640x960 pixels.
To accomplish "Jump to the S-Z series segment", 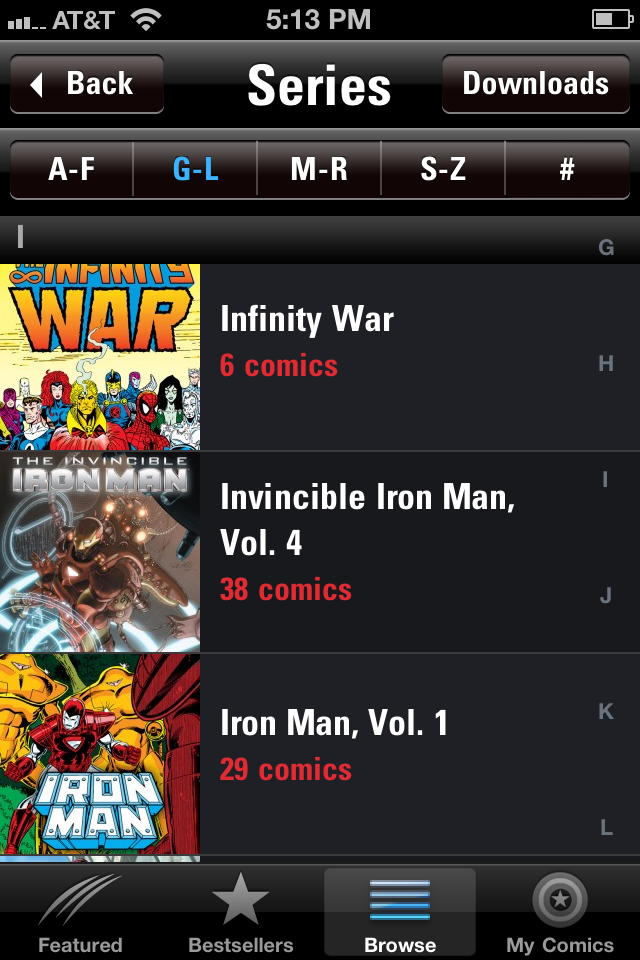I will pyautogui.click(x=443, y=170).
